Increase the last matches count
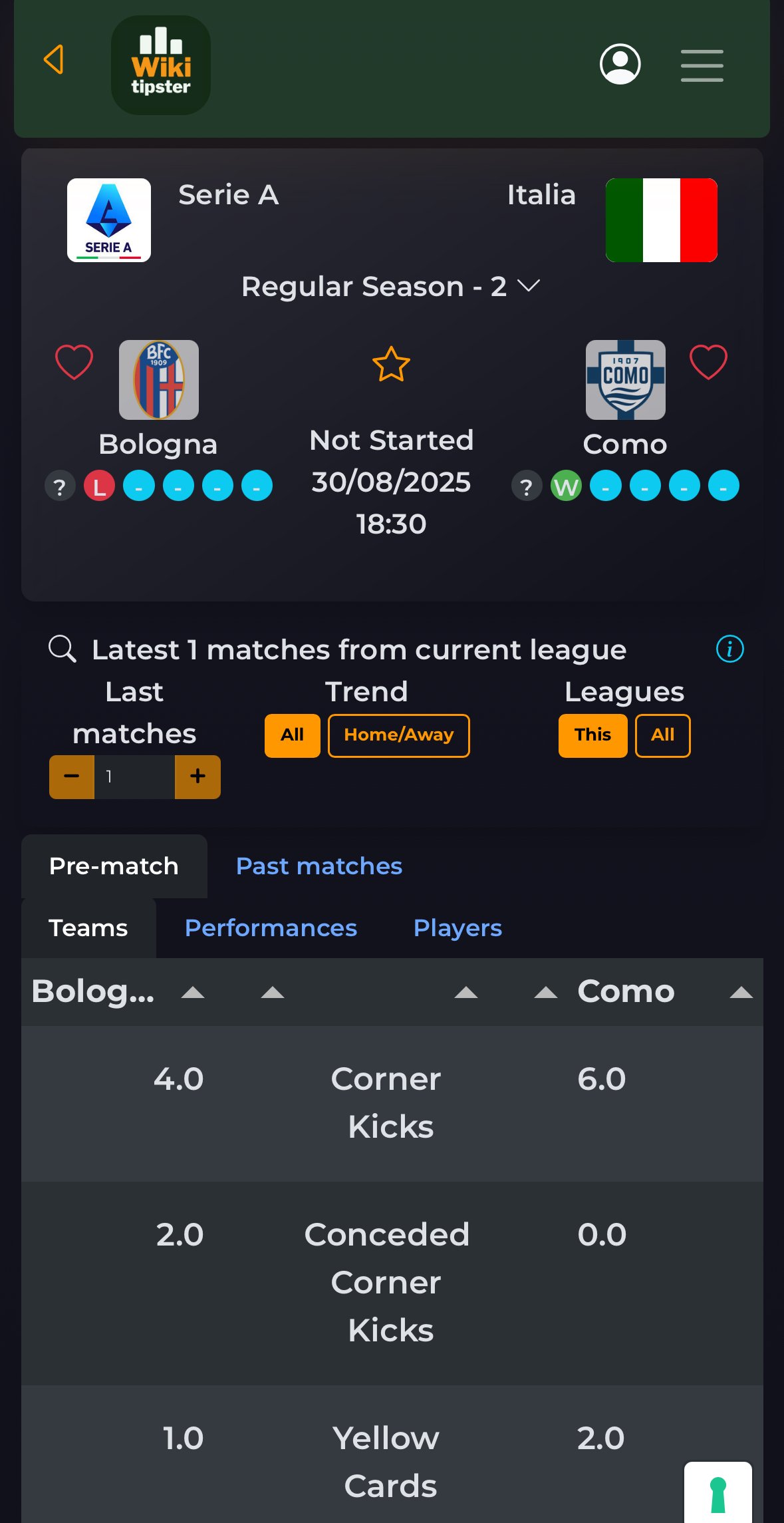The height and width of the screenshot is (1523, 784). [197, 776]
